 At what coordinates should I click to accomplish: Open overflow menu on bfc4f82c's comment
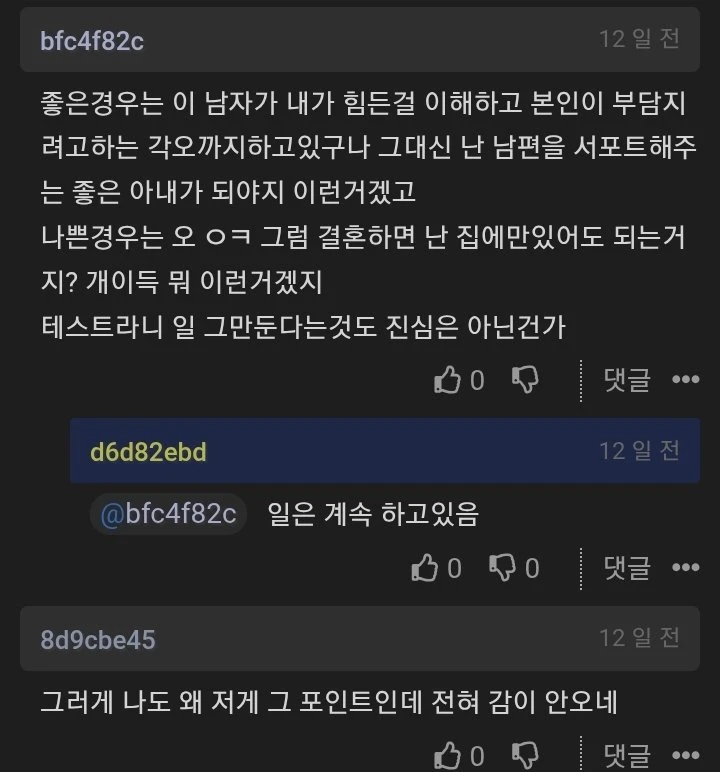685,380
